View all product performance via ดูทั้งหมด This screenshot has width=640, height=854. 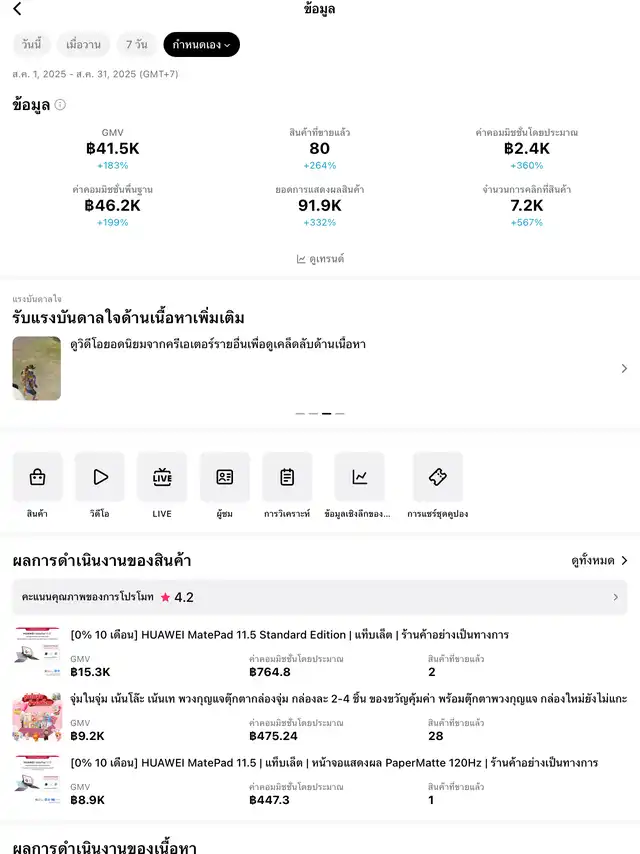click(x=599, y=561)
